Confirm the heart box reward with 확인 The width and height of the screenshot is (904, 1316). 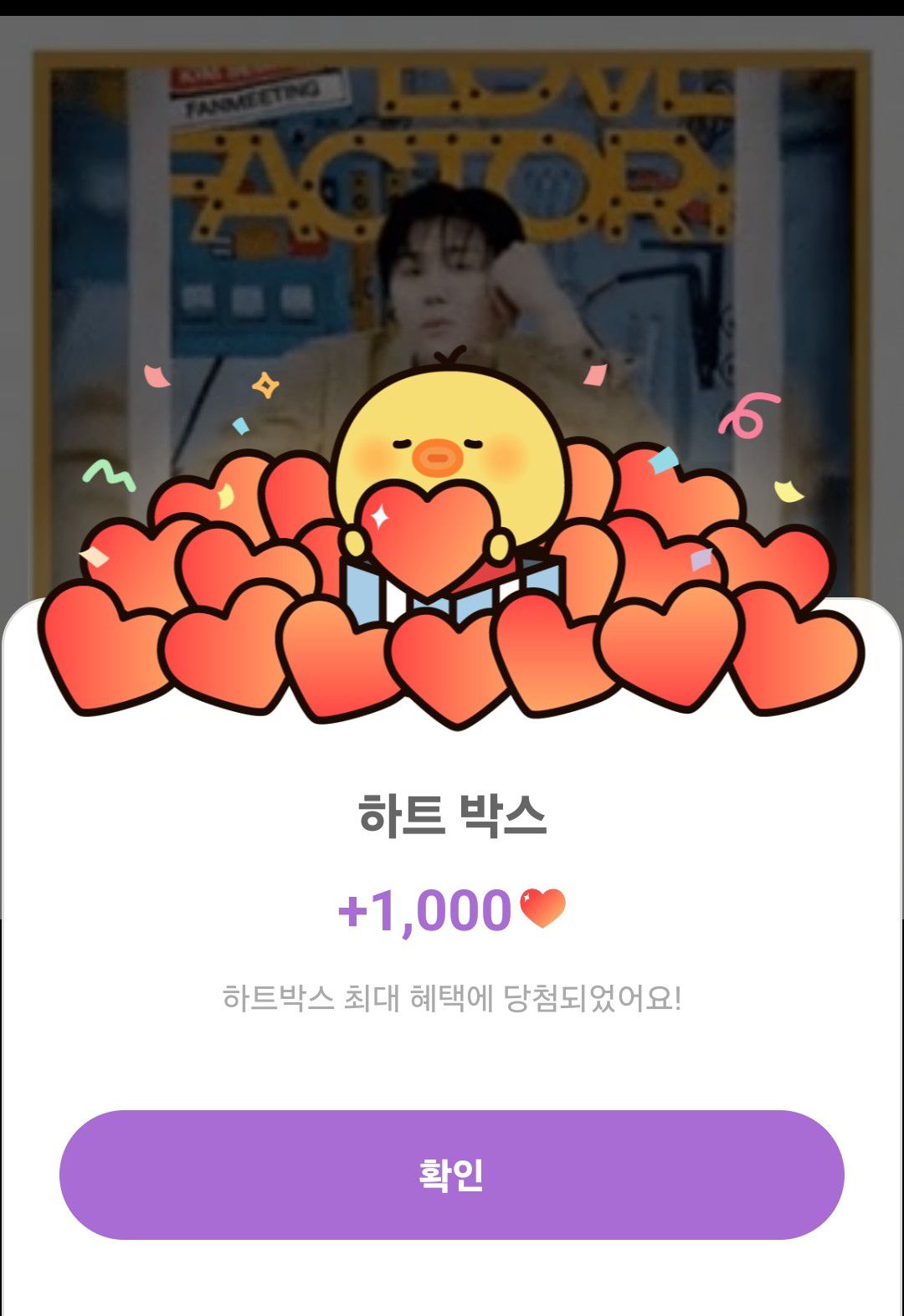coord(451,1174)
